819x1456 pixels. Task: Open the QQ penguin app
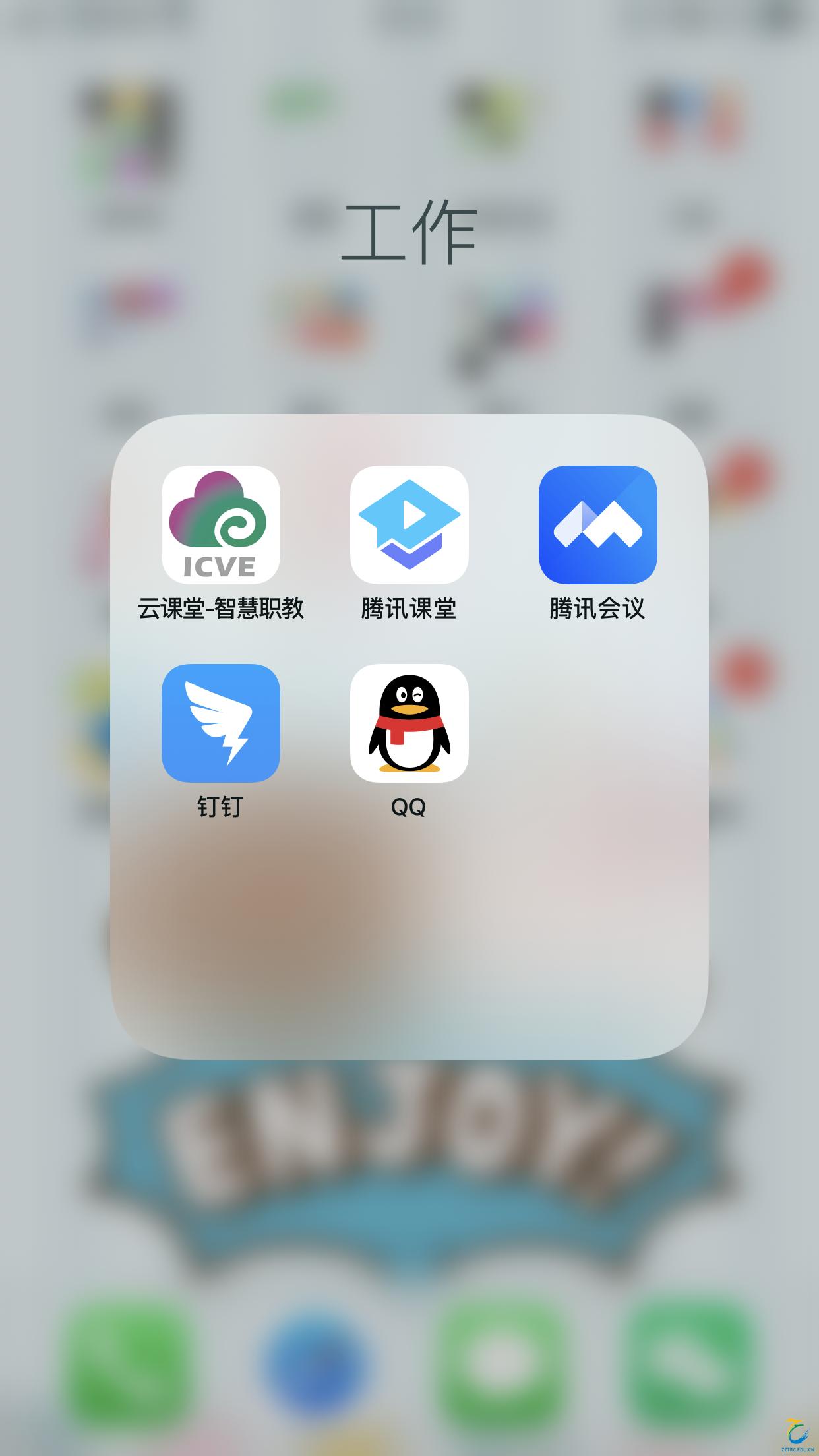pos(409,723)
